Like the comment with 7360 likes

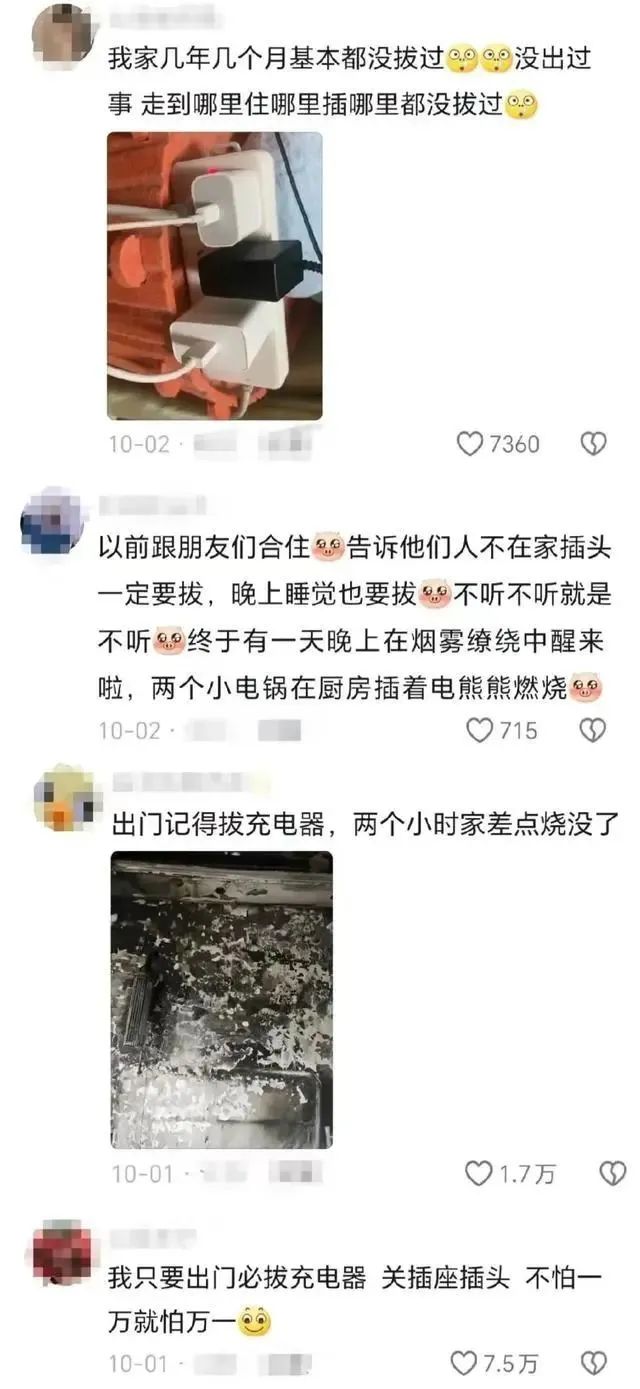pos(469,444)
